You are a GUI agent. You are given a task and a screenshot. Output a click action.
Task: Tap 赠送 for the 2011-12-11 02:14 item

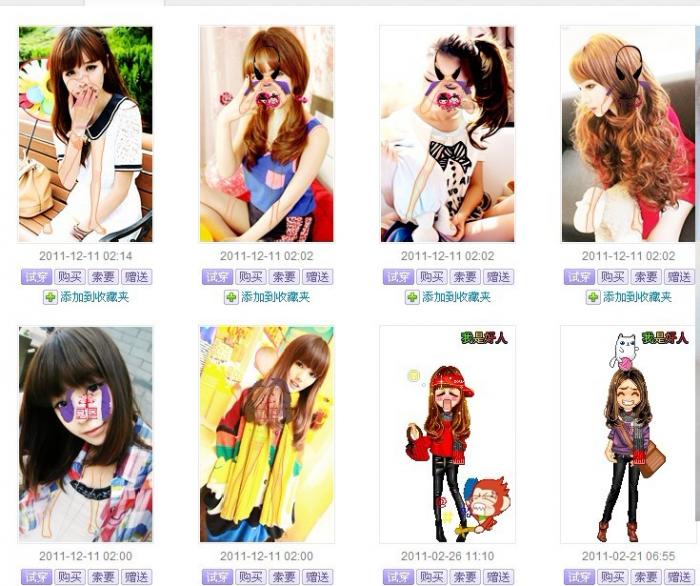135,277
